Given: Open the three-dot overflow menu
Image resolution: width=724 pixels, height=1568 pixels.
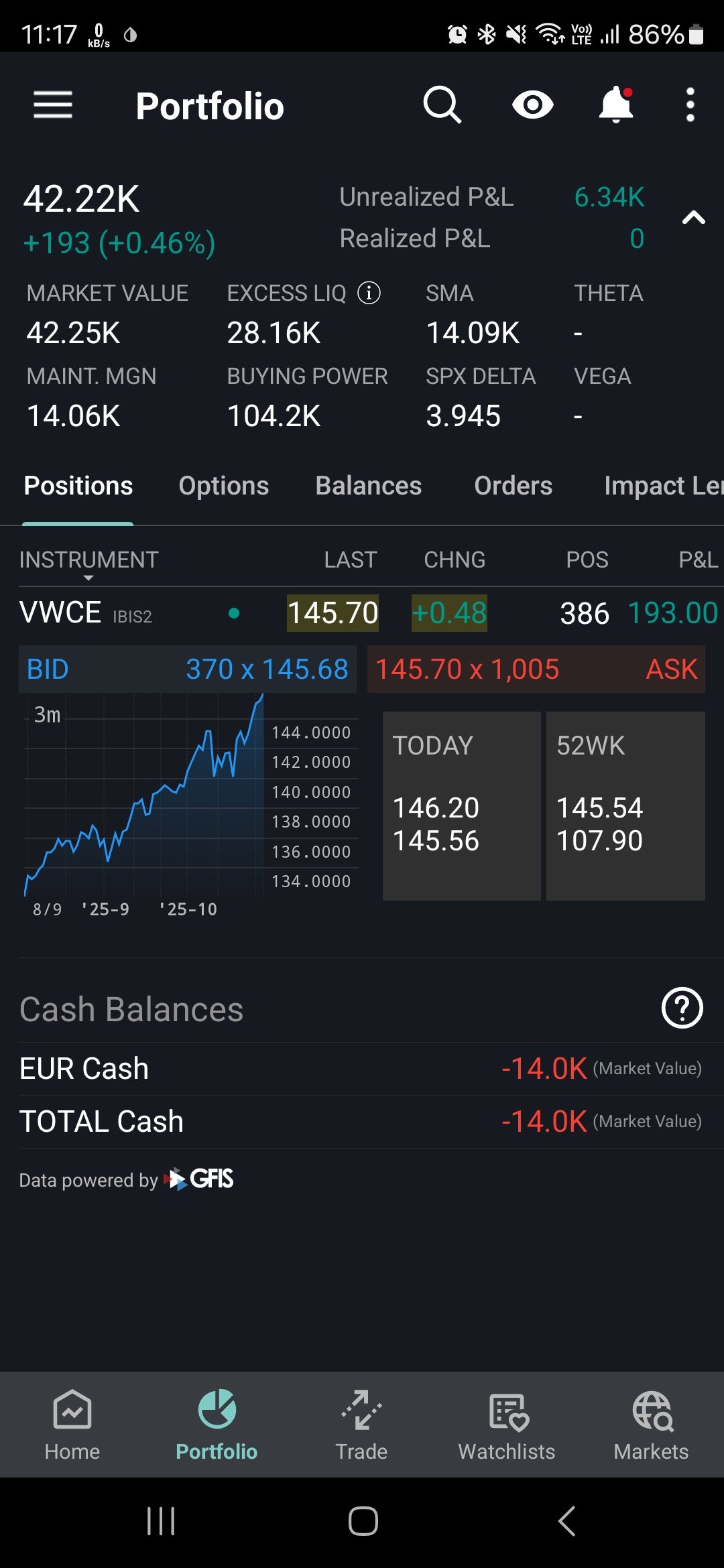Looking at the screenshot, I should click(690, 105).
